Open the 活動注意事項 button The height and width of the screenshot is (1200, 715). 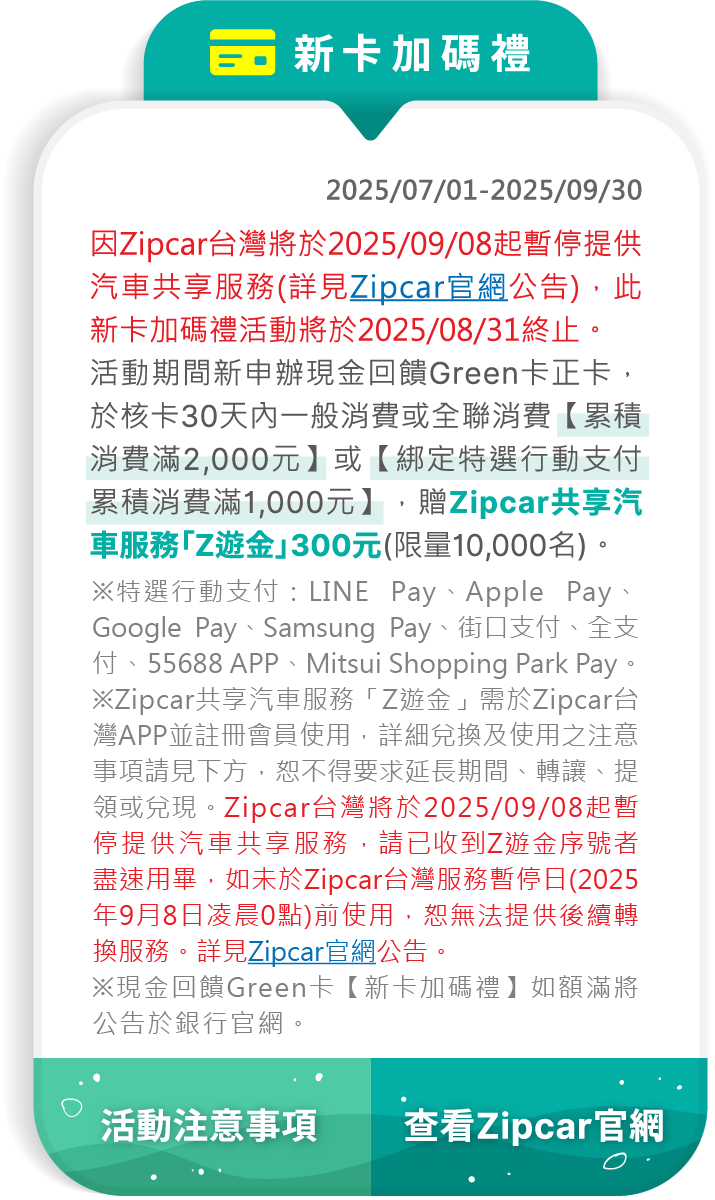tap(208, 1125)
